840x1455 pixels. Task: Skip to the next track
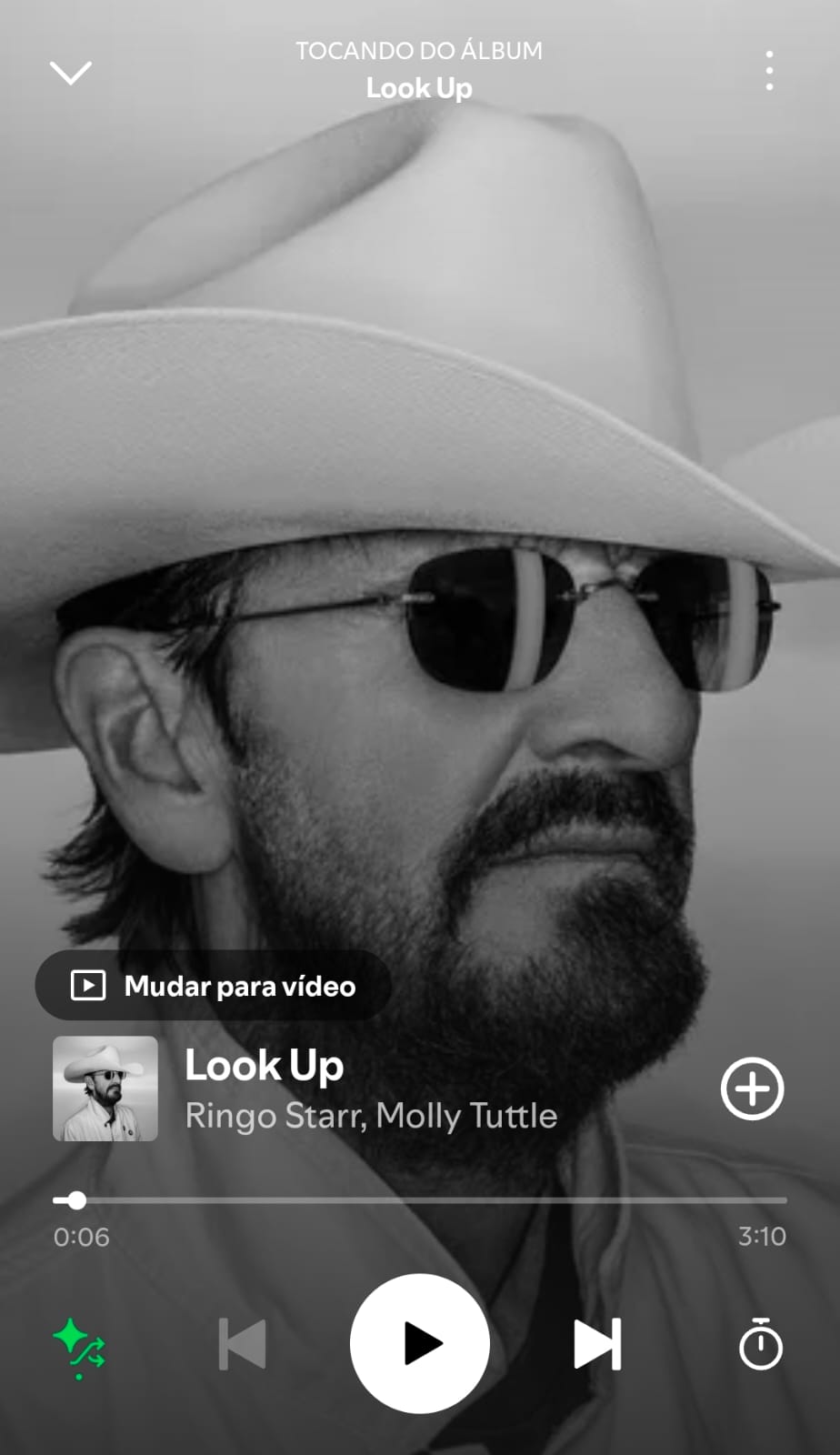[x=597, y=1343]
